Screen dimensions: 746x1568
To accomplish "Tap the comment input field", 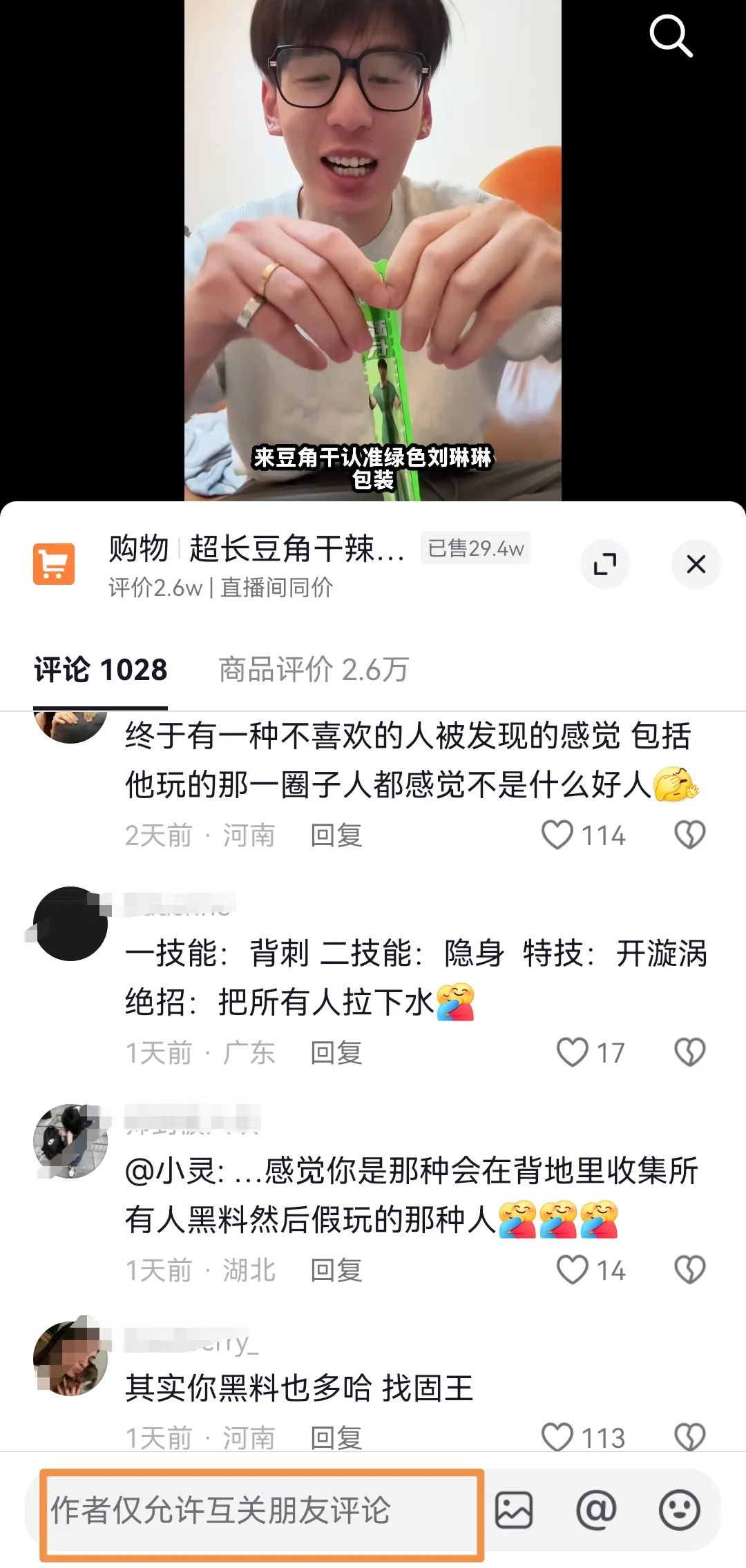I will coord(261,1510).
